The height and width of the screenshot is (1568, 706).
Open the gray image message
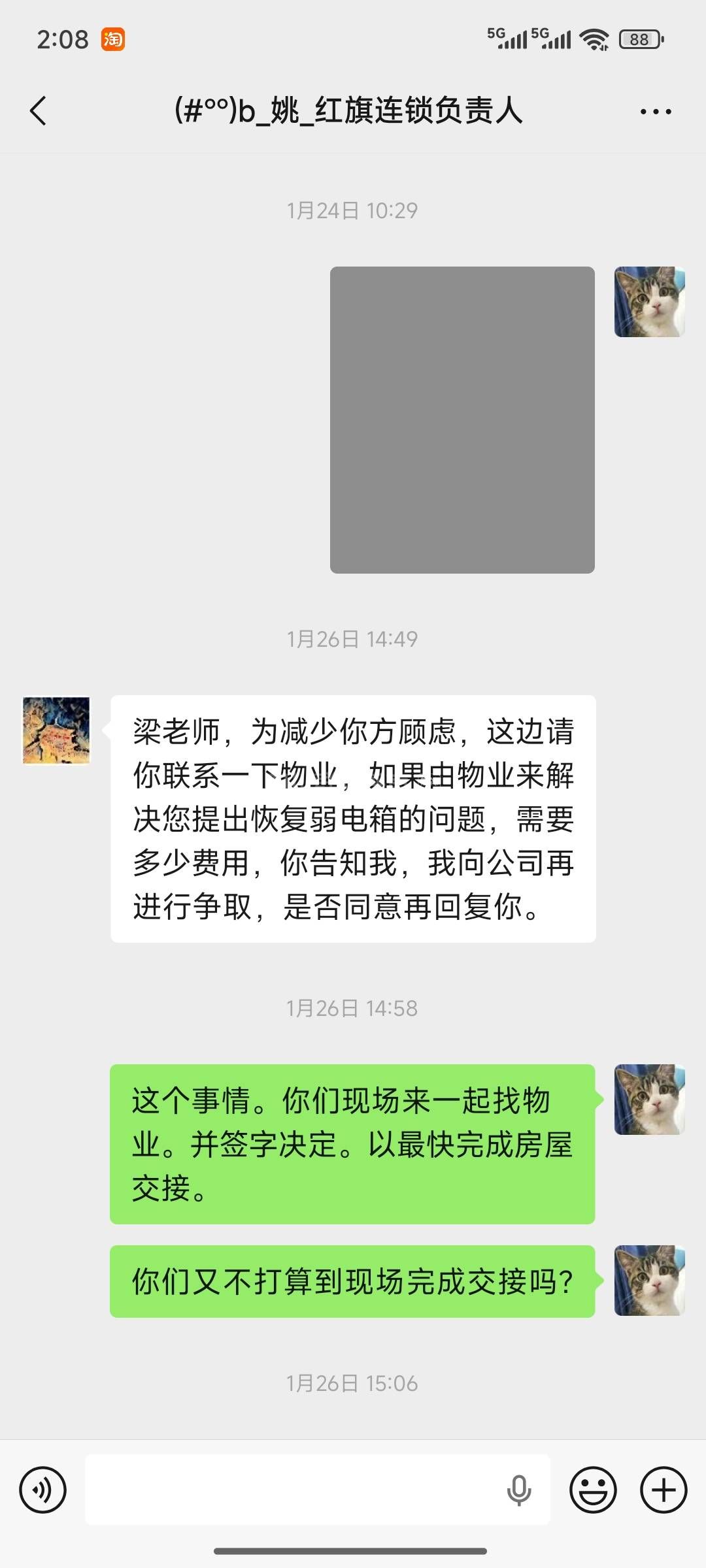(462, 420)
